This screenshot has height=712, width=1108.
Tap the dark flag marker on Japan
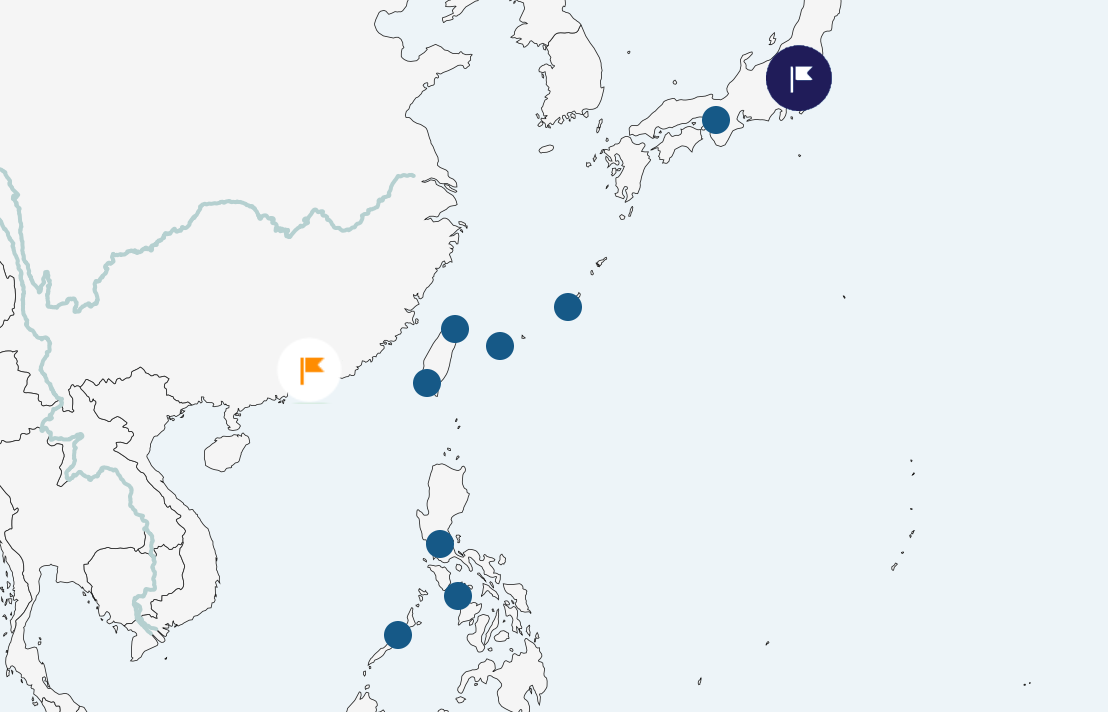coord(799,78)
